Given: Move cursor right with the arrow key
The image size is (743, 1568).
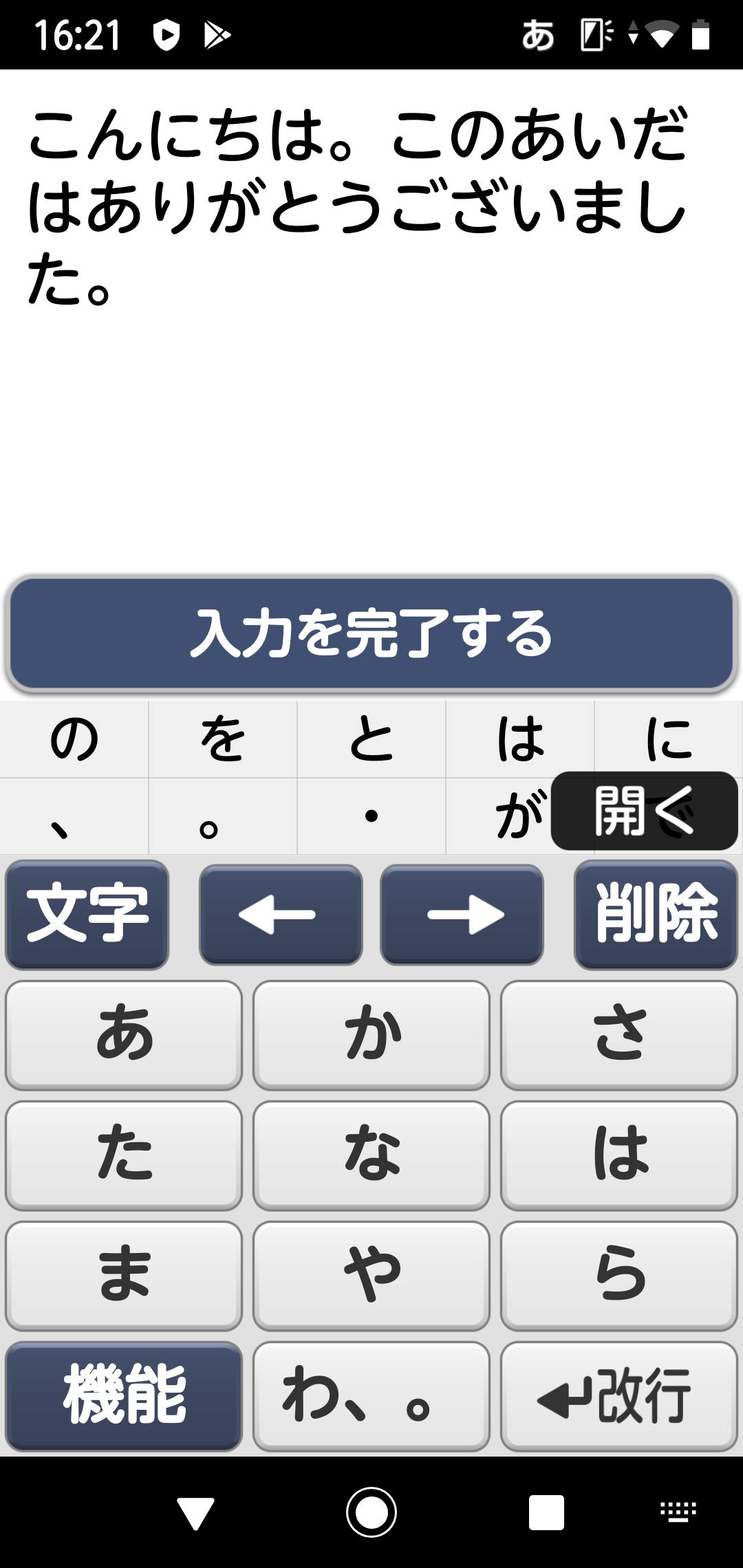Looking at the screenshot, I should 462,915.
